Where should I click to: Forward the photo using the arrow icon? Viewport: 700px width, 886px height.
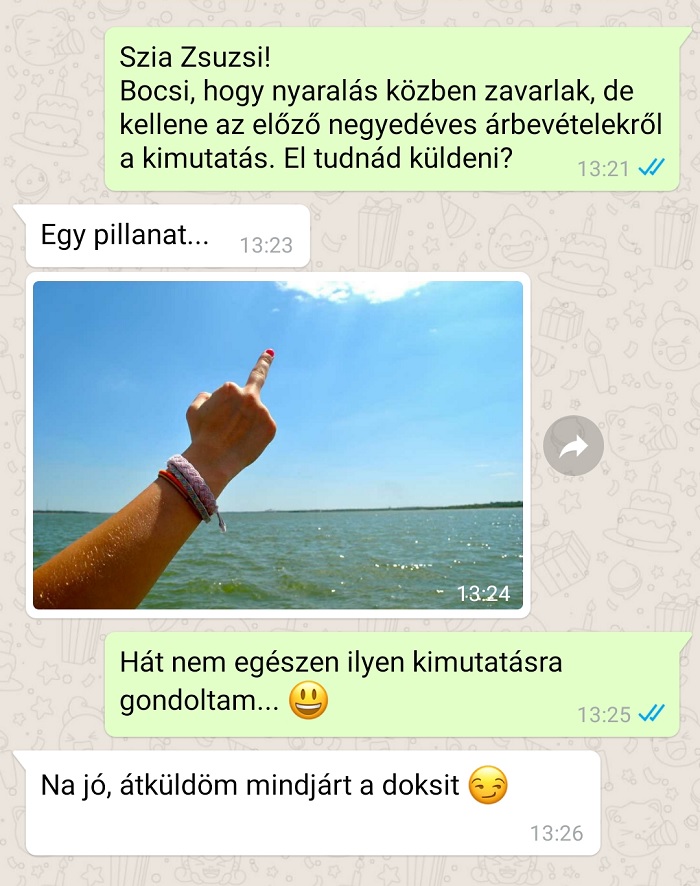(574, 446)
